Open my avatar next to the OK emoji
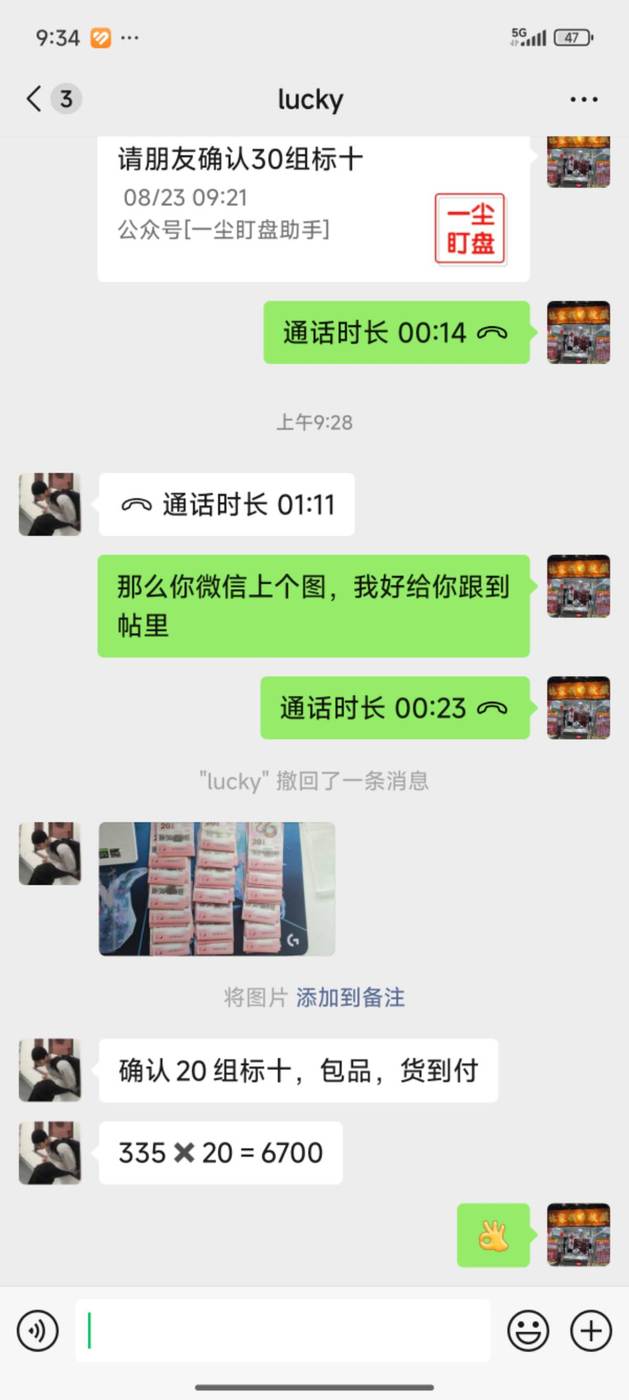 click(578, 1235)
